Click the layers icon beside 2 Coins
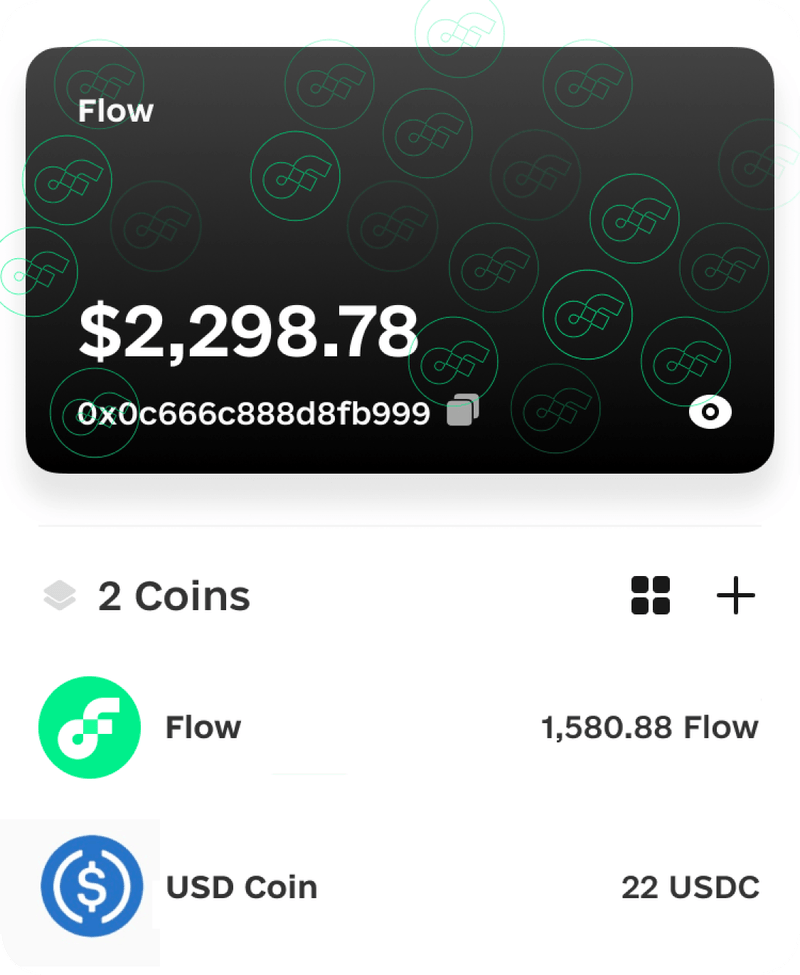The image size is (800, 975). pyautogui.click(x=57, y=596)
